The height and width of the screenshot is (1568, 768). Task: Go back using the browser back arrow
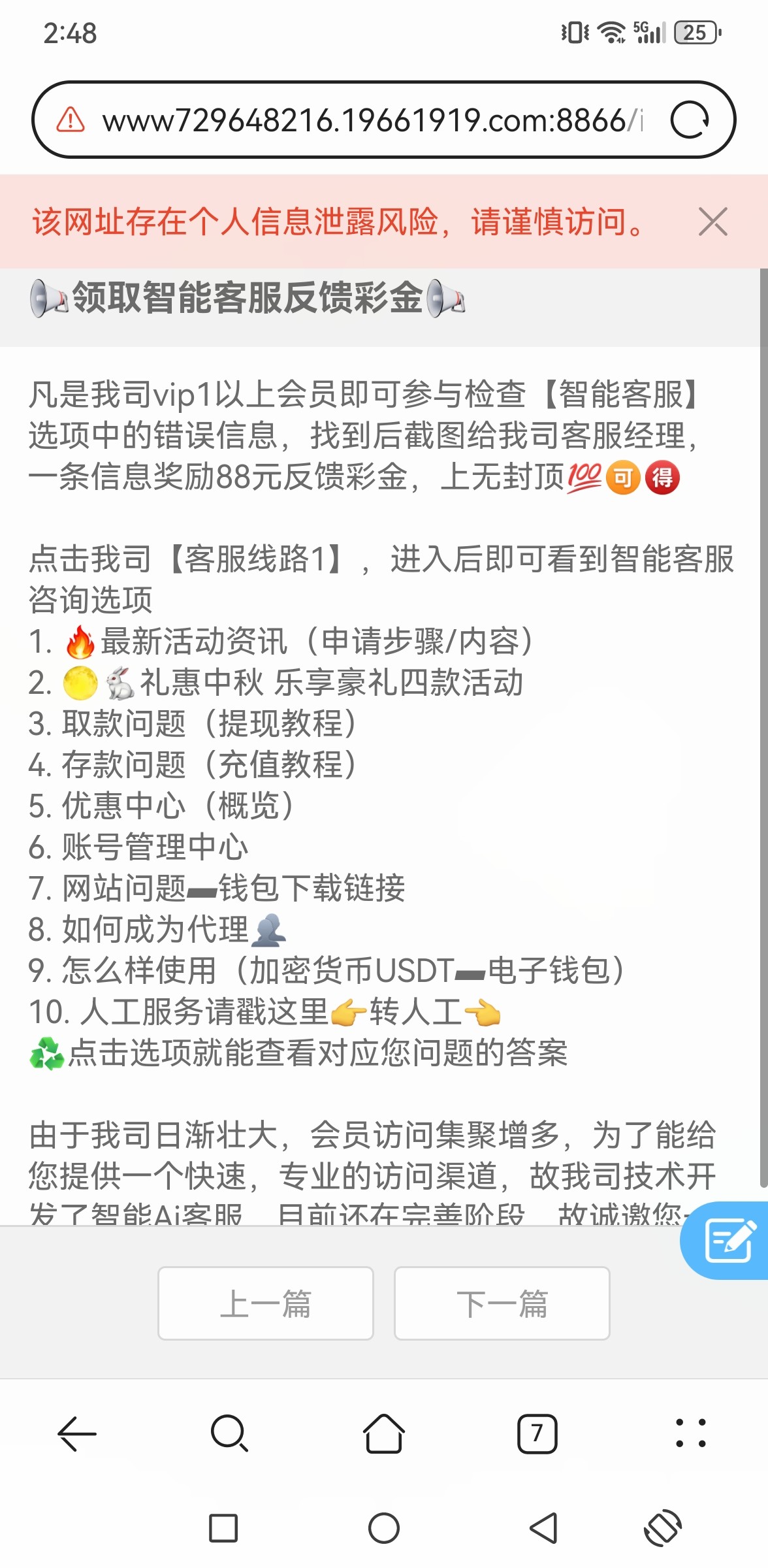[x=77, y=1434]
